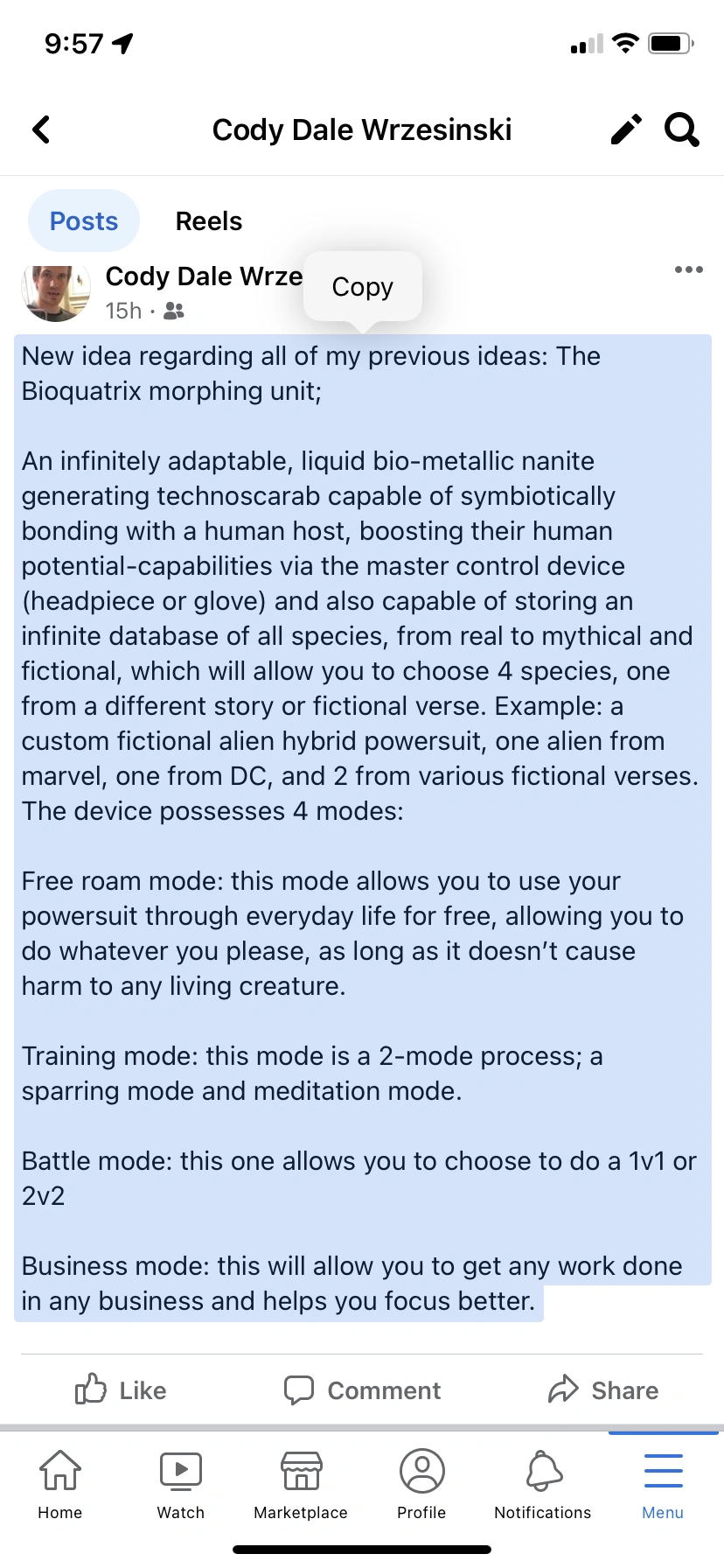Open Marketplace from the bottom bar
The height and width of the screenshot is (1568, 724).
pyautogui.click(x=301, y=1484)
